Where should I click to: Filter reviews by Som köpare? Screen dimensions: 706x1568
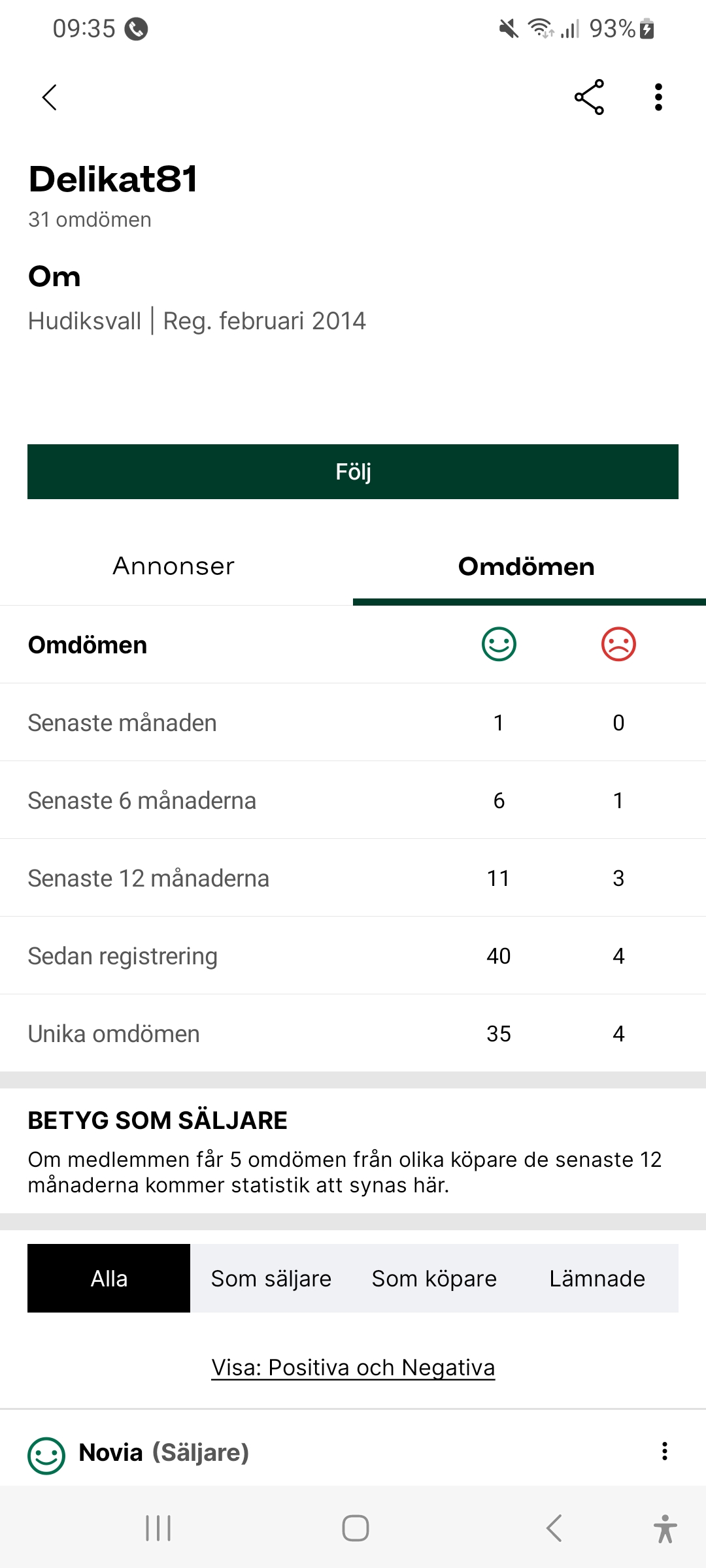434,1279
